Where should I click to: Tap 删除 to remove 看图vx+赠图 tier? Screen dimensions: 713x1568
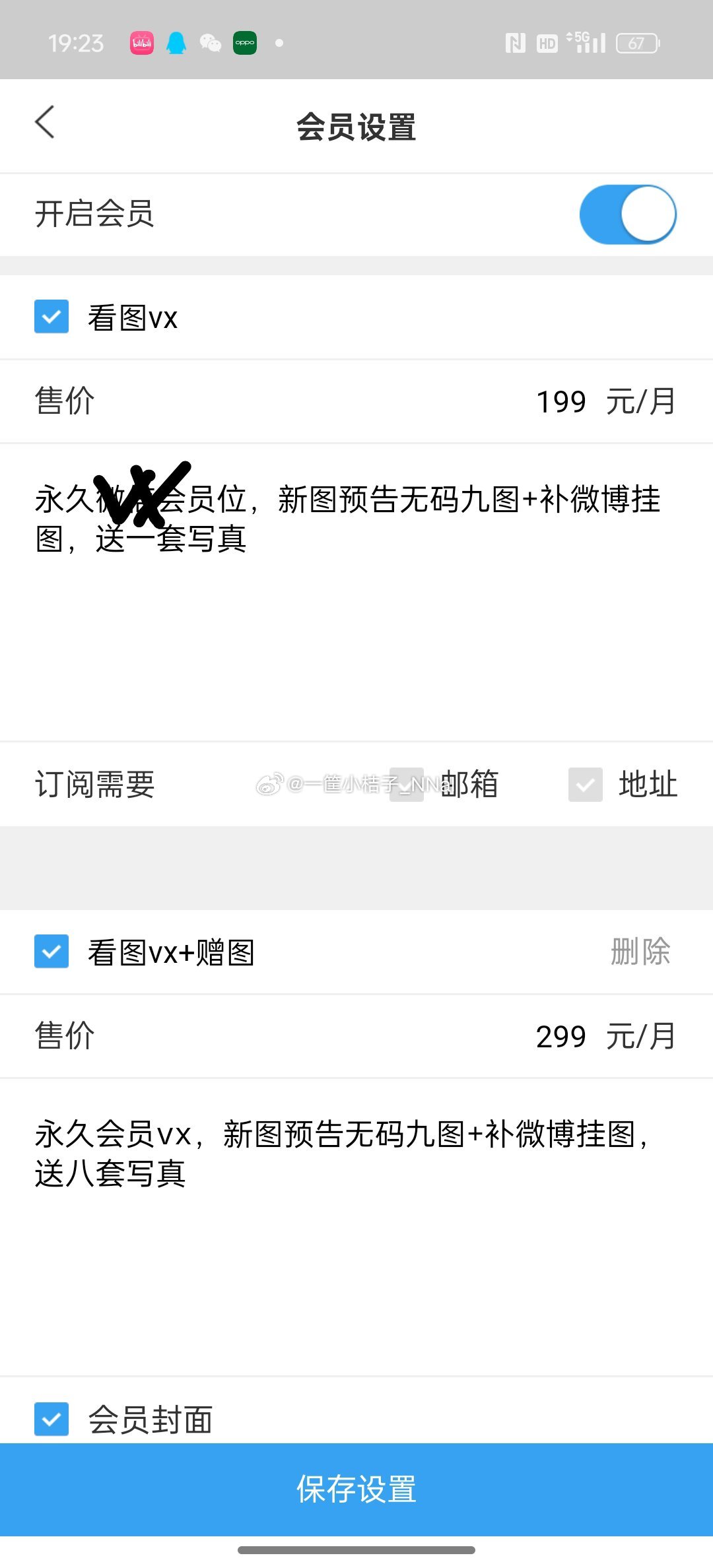coord(640,952)
